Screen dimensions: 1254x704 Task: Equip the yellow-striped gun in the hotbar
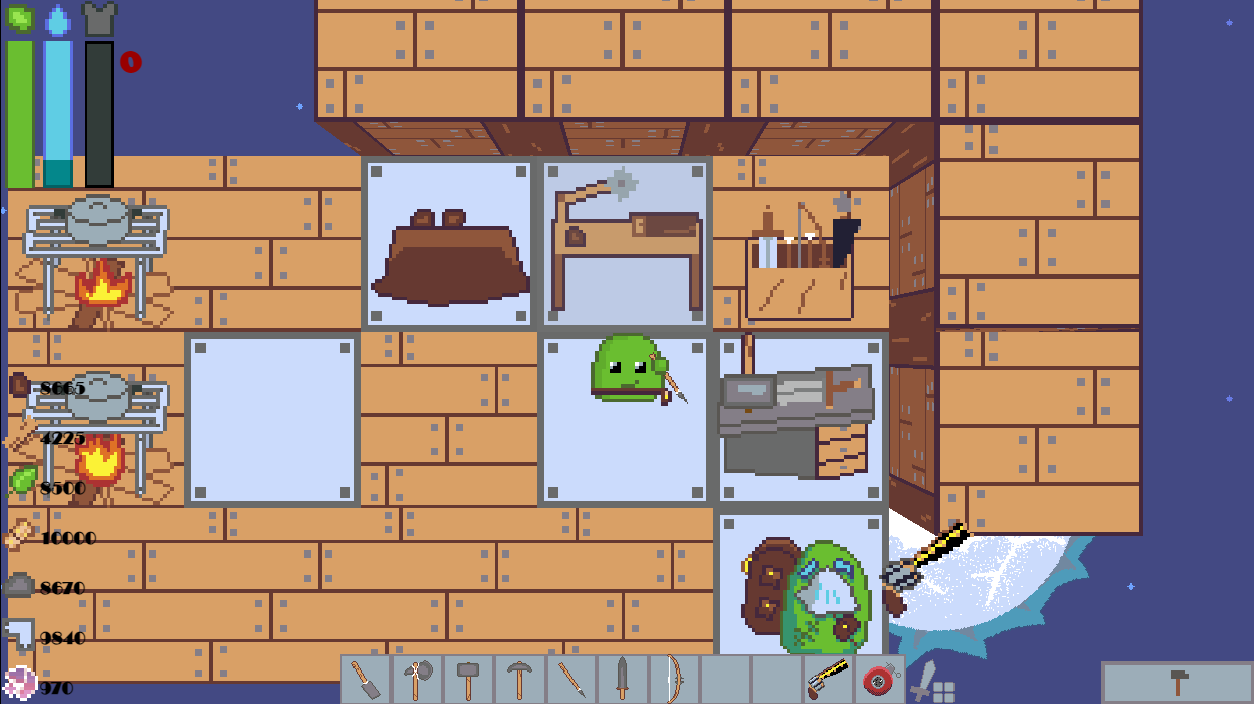(x=828, y=680)
